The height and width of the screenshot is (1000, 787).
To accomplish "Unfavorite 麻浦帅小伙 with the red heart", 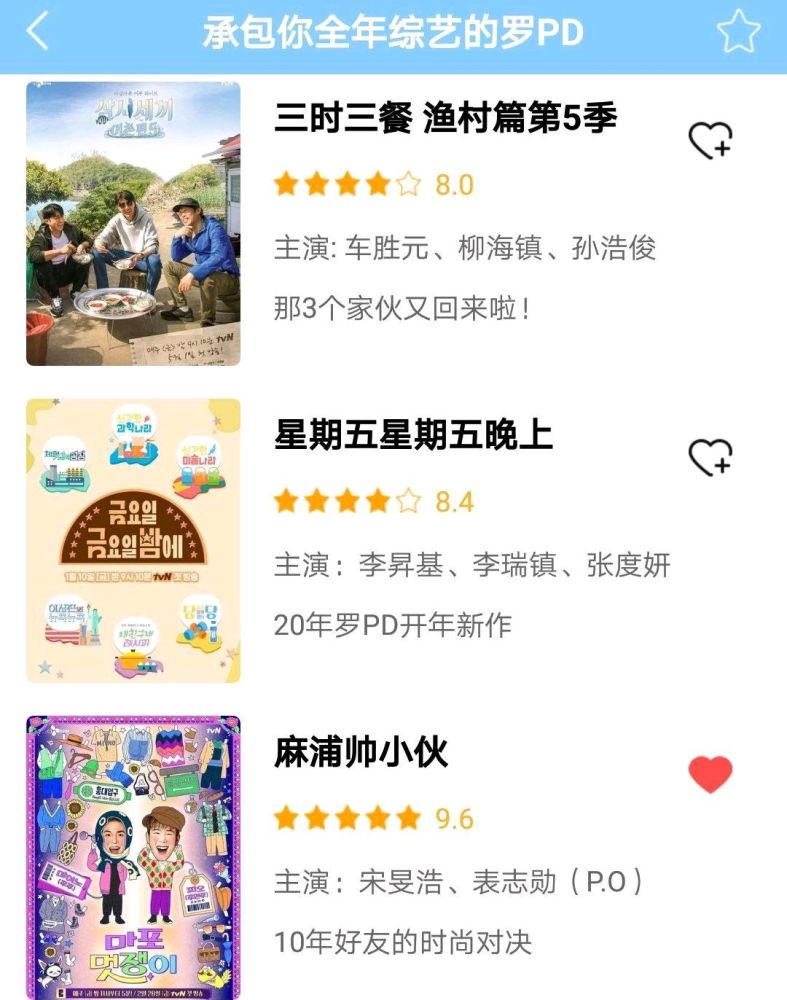I will click(710, 775).
